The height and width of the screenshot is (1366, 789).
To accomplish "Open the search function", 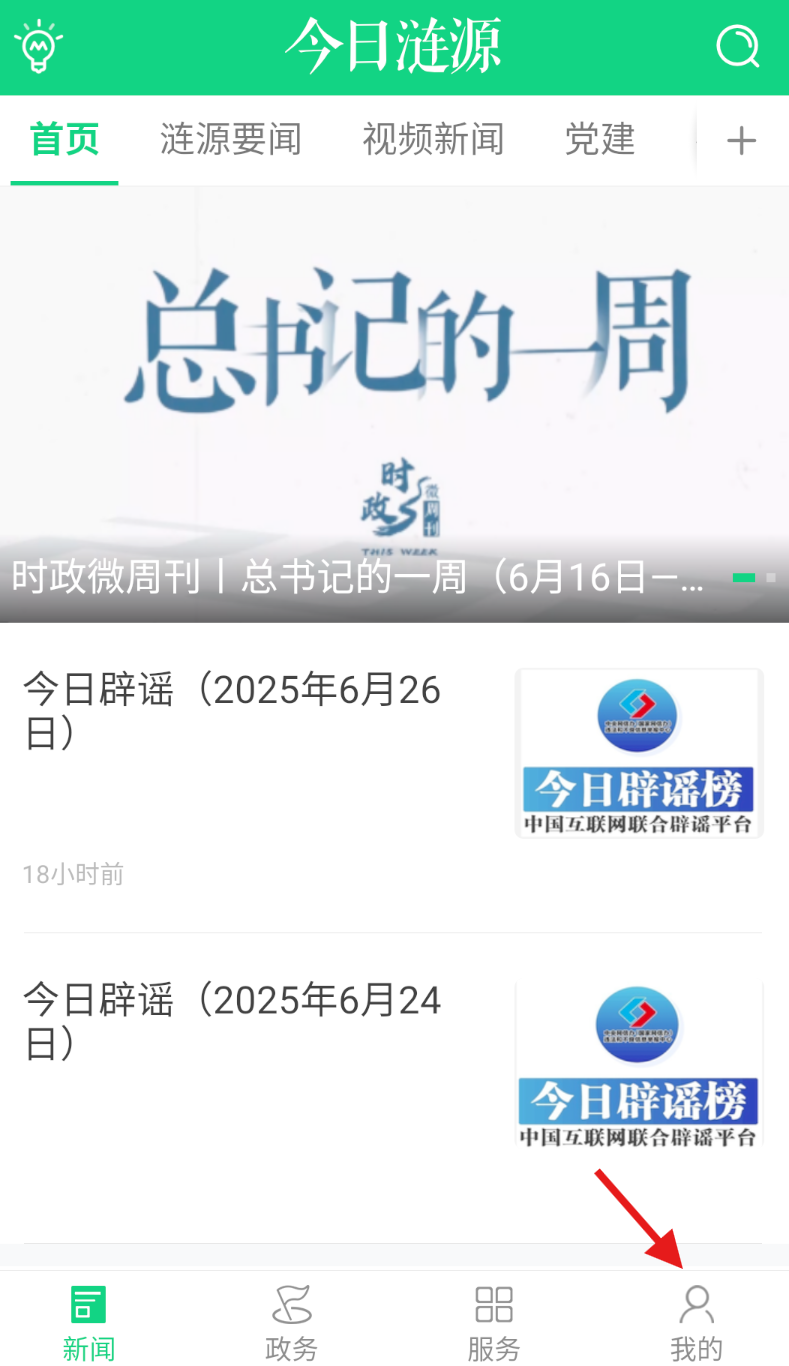I will pos(738,47).
